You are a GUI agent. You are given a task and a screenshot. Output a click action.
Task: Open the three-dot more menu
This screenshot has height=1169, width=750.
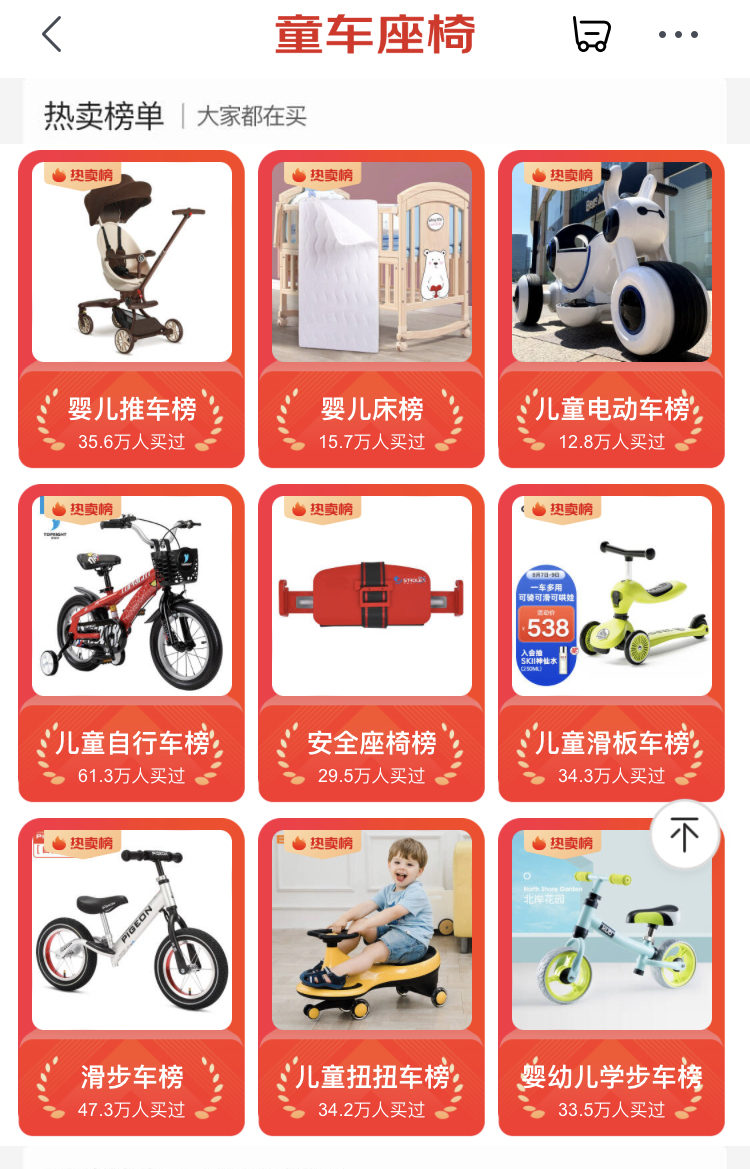click(x=678, y=35)
